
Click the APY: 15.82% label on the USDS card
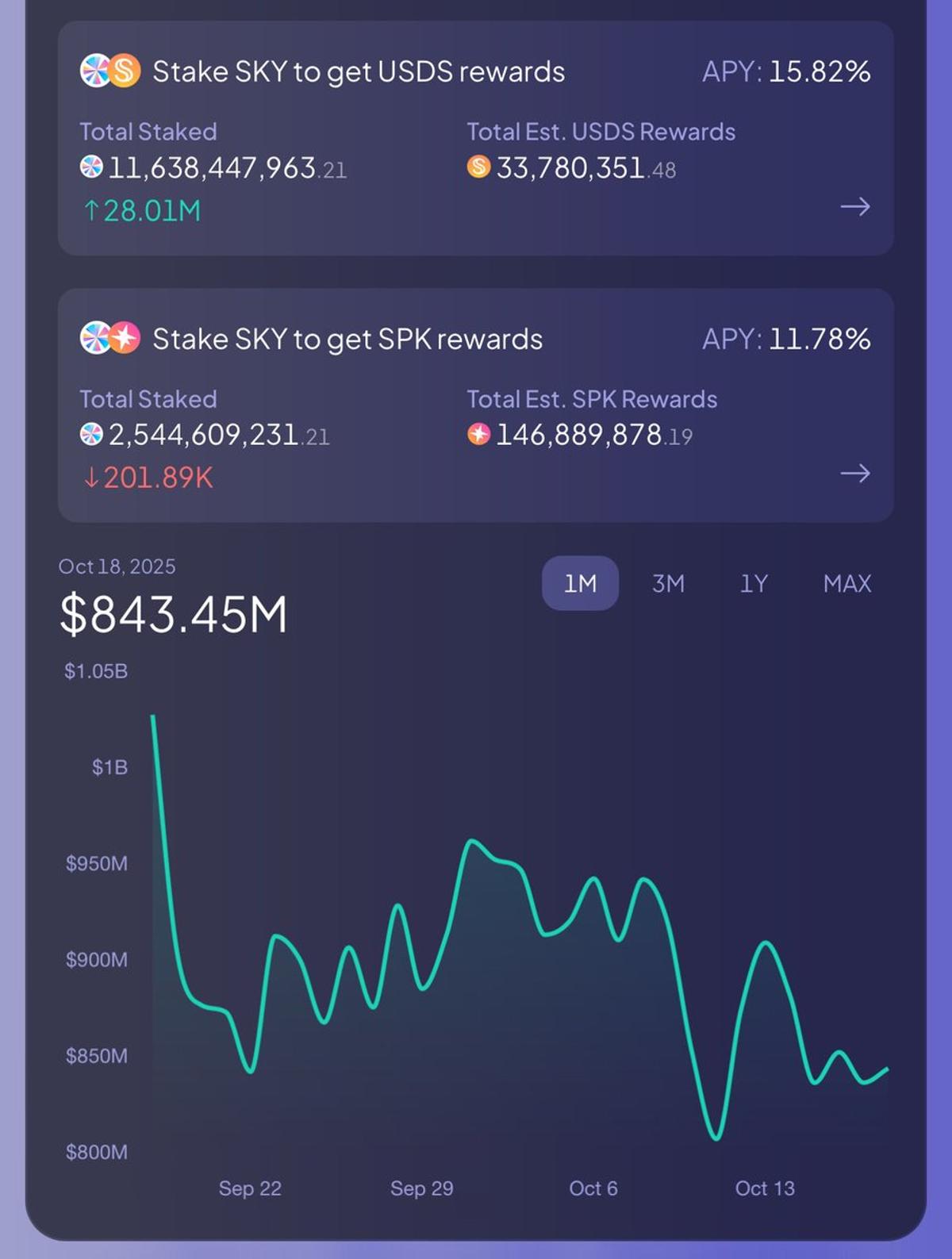(785, 71)
